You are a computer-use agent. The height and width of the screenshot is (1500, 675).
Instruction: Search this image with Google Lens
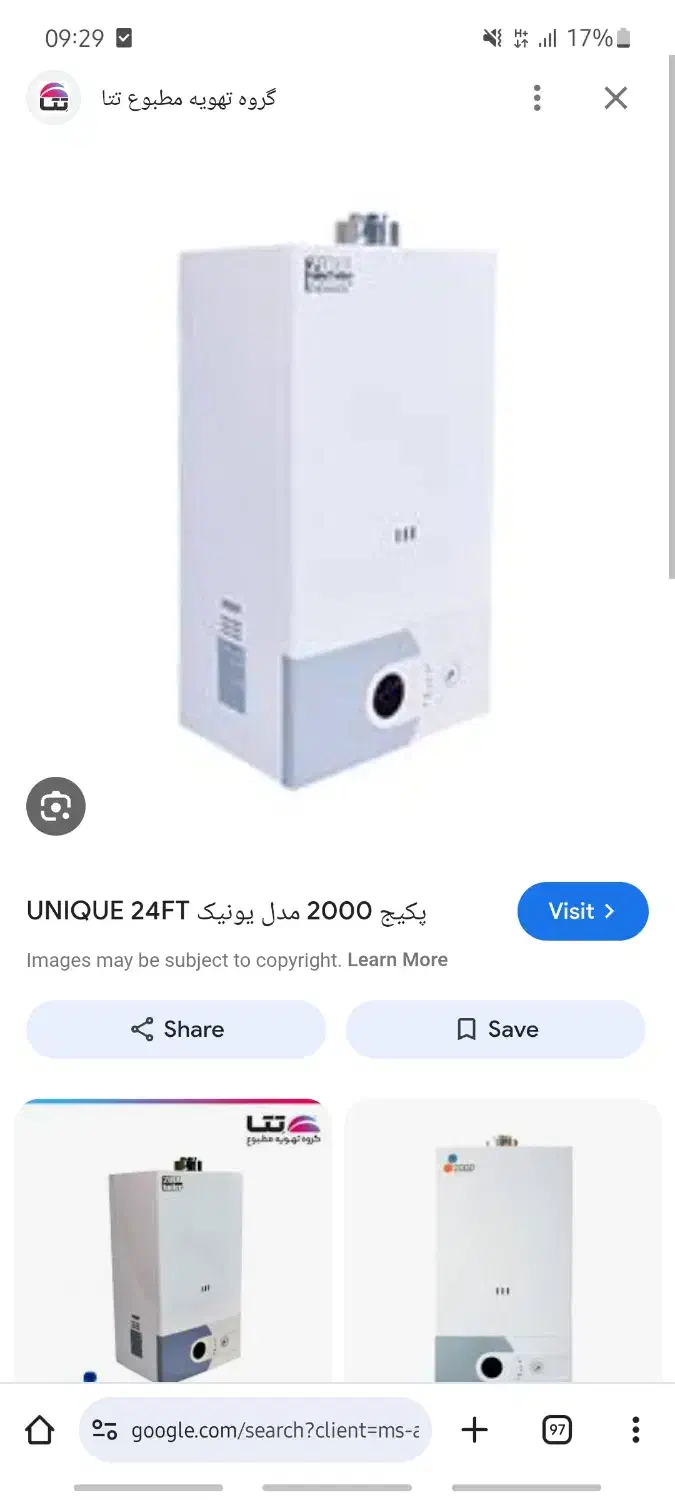click(56, 806)
